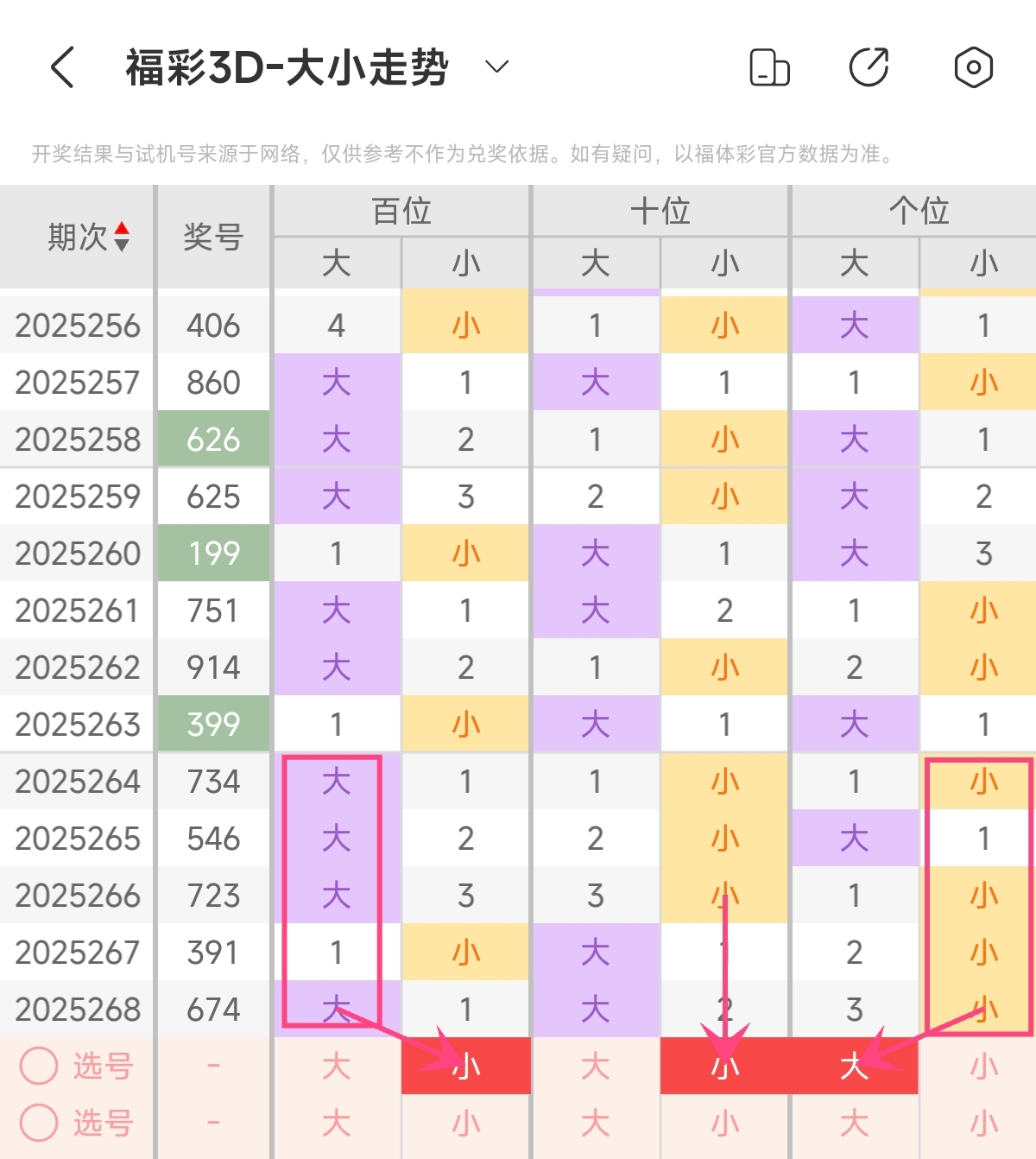Go back using the top-left arrow
Screen dimensions: 1036x1159
(x=62, y=67)
